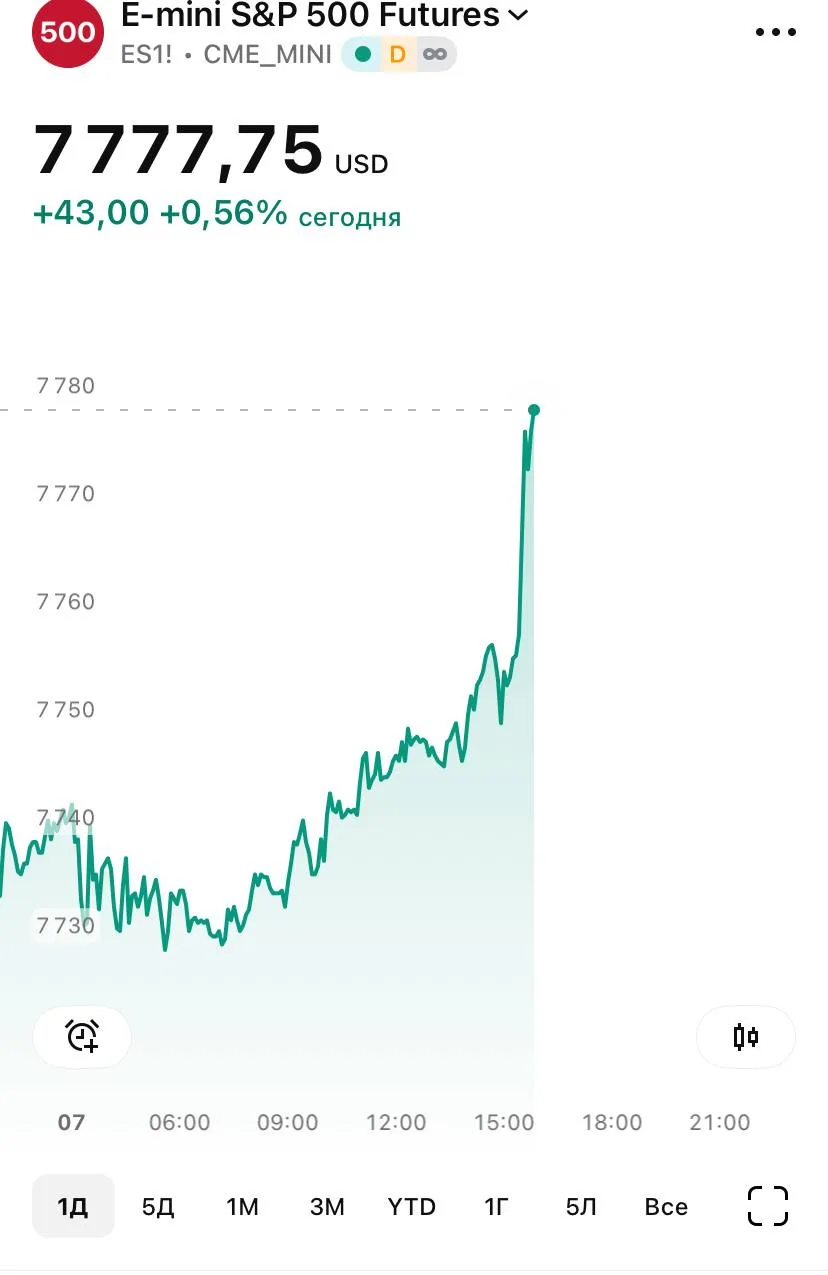Select the 1Д time range

click(73, 1206)
